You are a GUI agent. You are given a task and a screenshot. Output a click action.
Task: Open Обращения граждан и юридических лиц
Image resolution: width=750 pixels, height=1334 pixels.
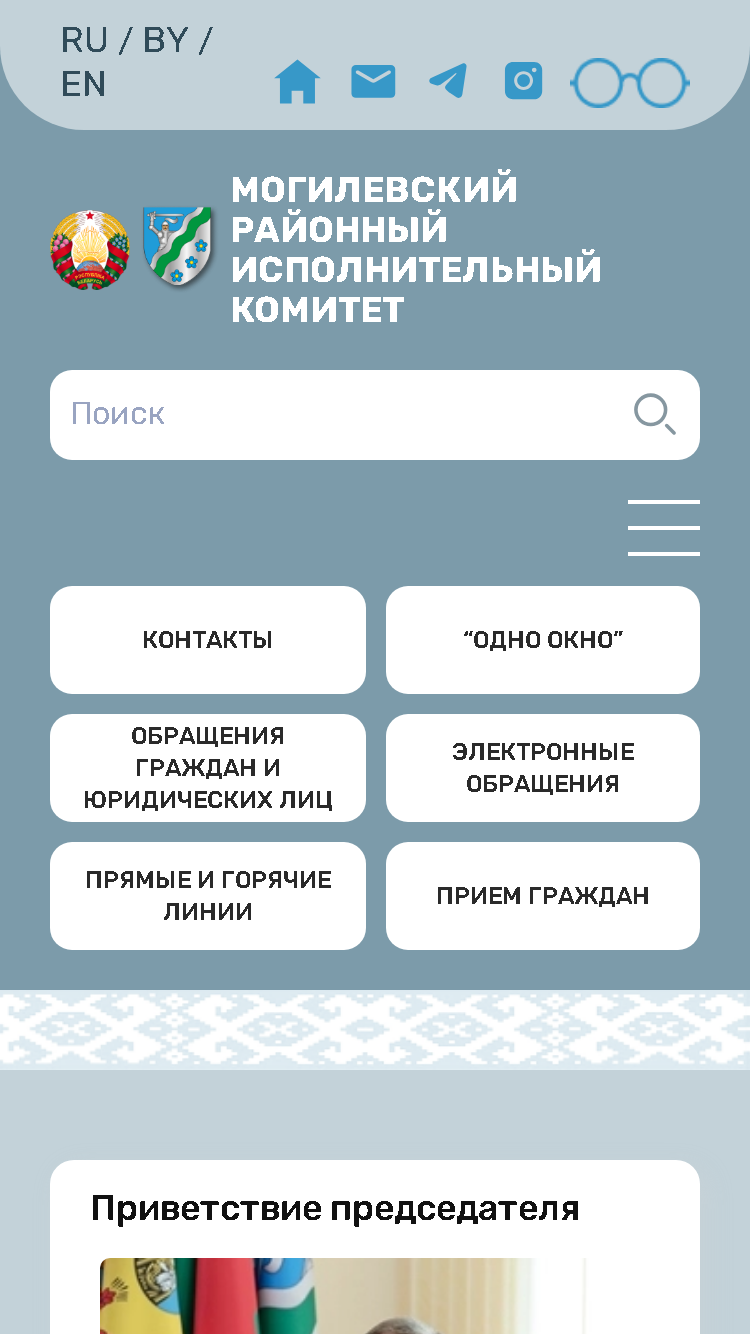click(208, 768)
